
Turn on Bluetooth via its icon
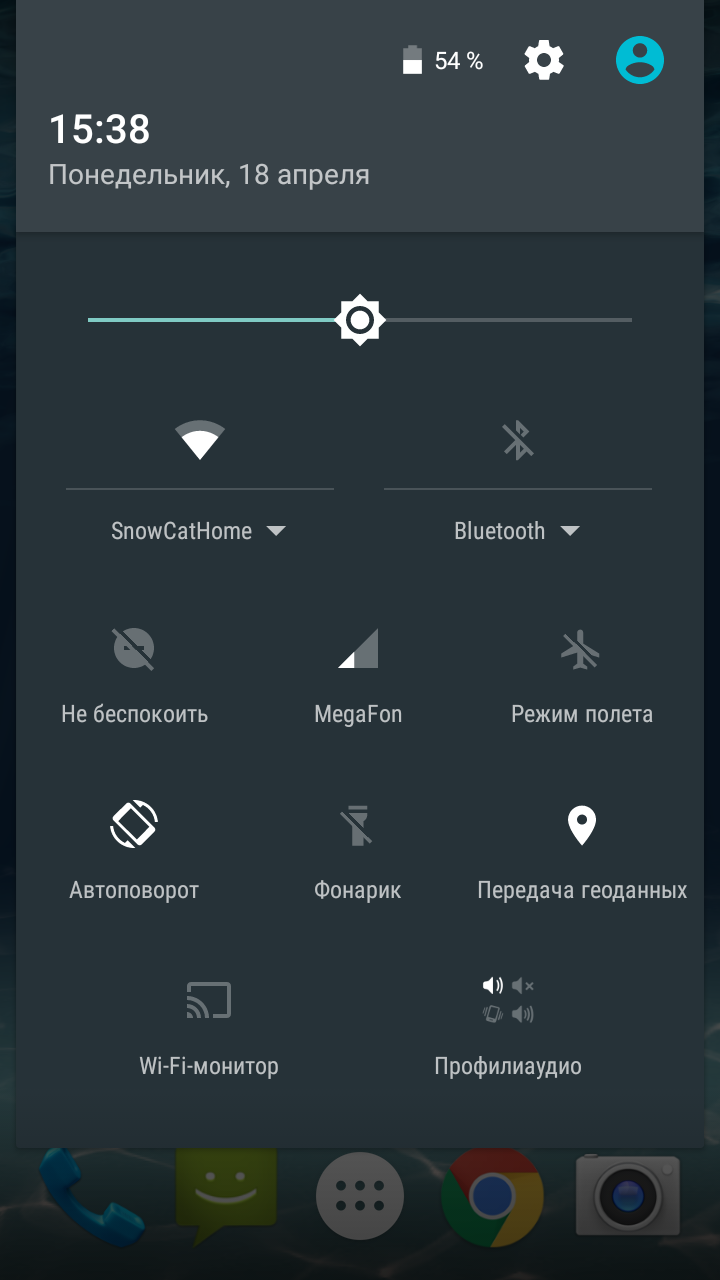[x=517, y=440]
